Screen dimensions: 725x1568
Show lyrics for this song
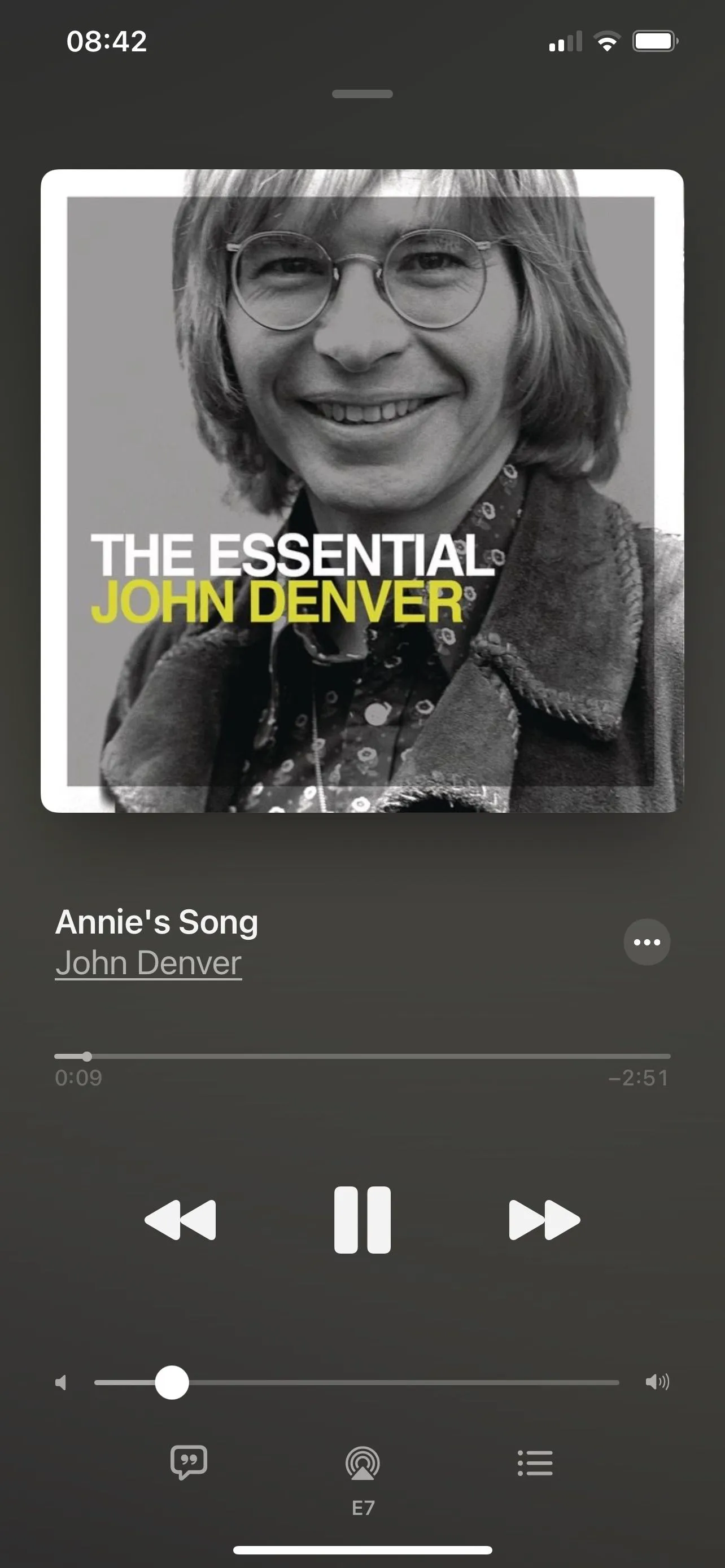click(x=189, y=1462)
